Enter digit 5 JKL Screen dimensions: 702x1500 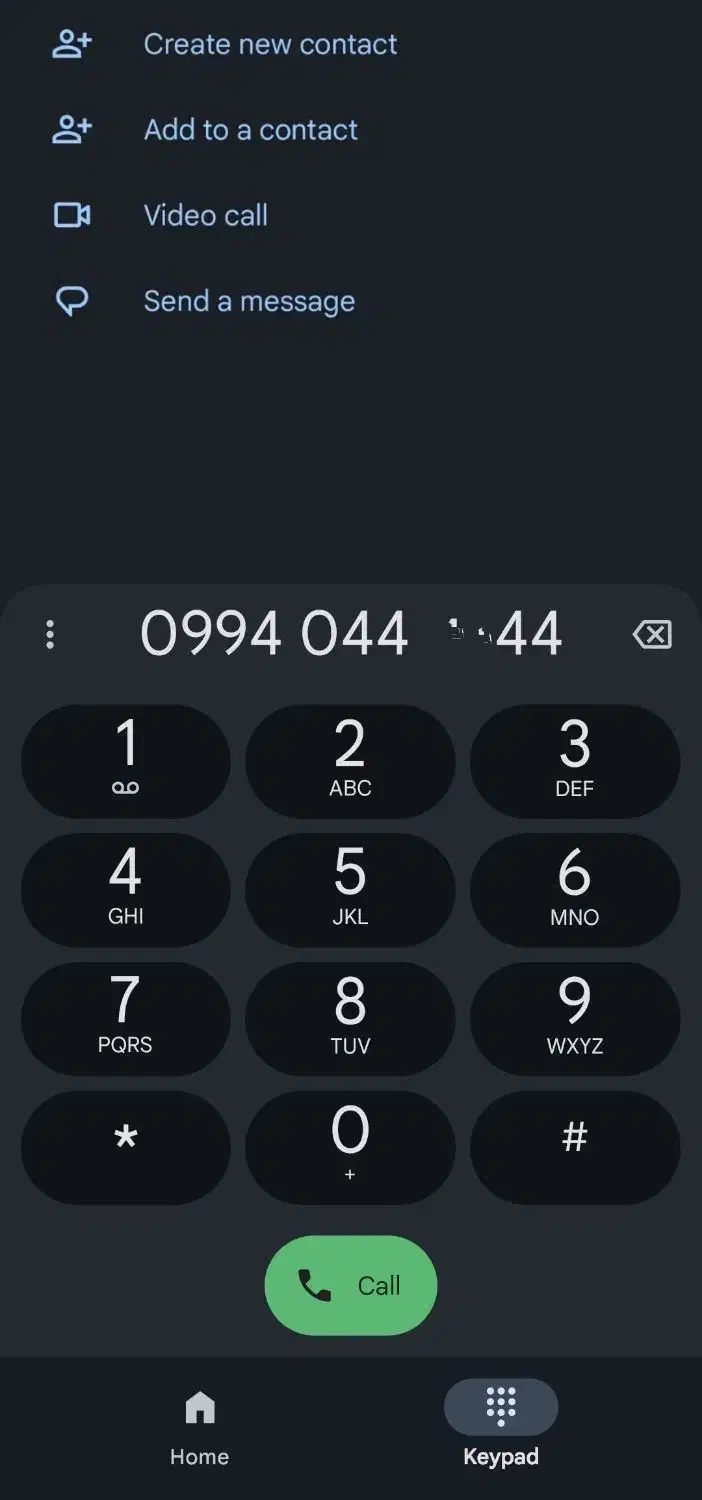[350, 890]
